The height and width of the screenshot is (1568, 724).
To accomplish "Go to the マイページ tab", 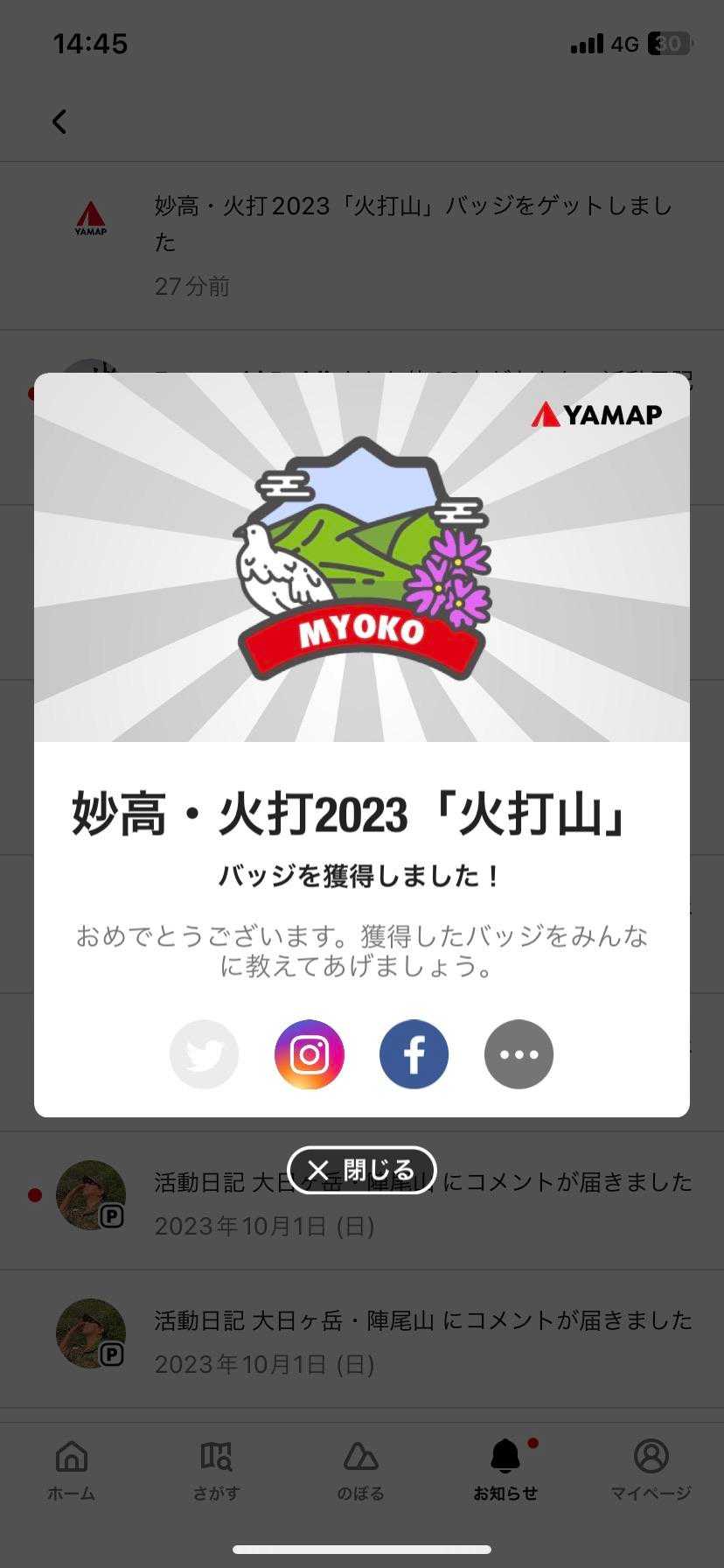I will click(x=651, y=1470).
